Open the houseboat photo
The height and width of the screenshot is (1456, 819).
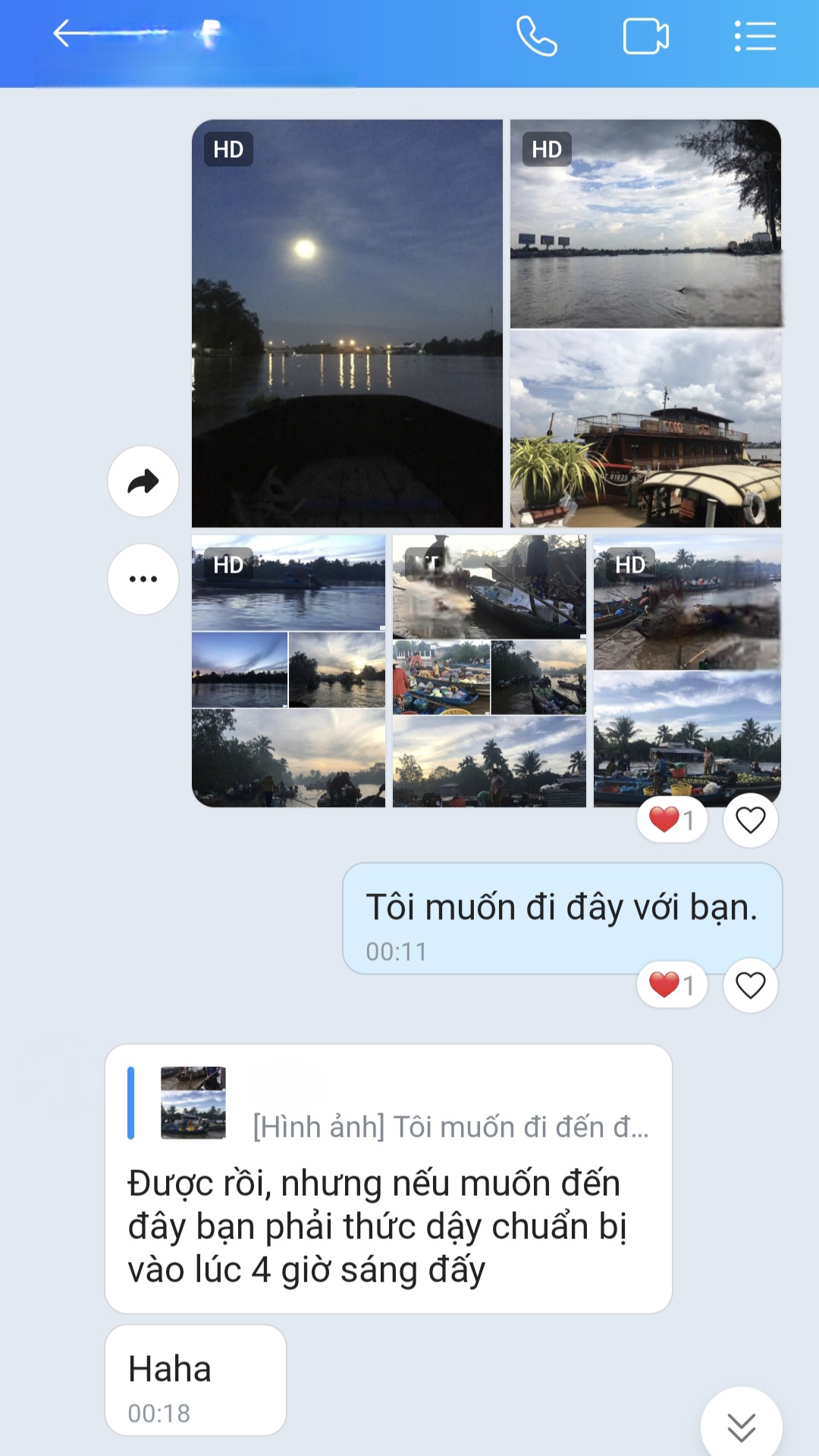click(645, 430)
